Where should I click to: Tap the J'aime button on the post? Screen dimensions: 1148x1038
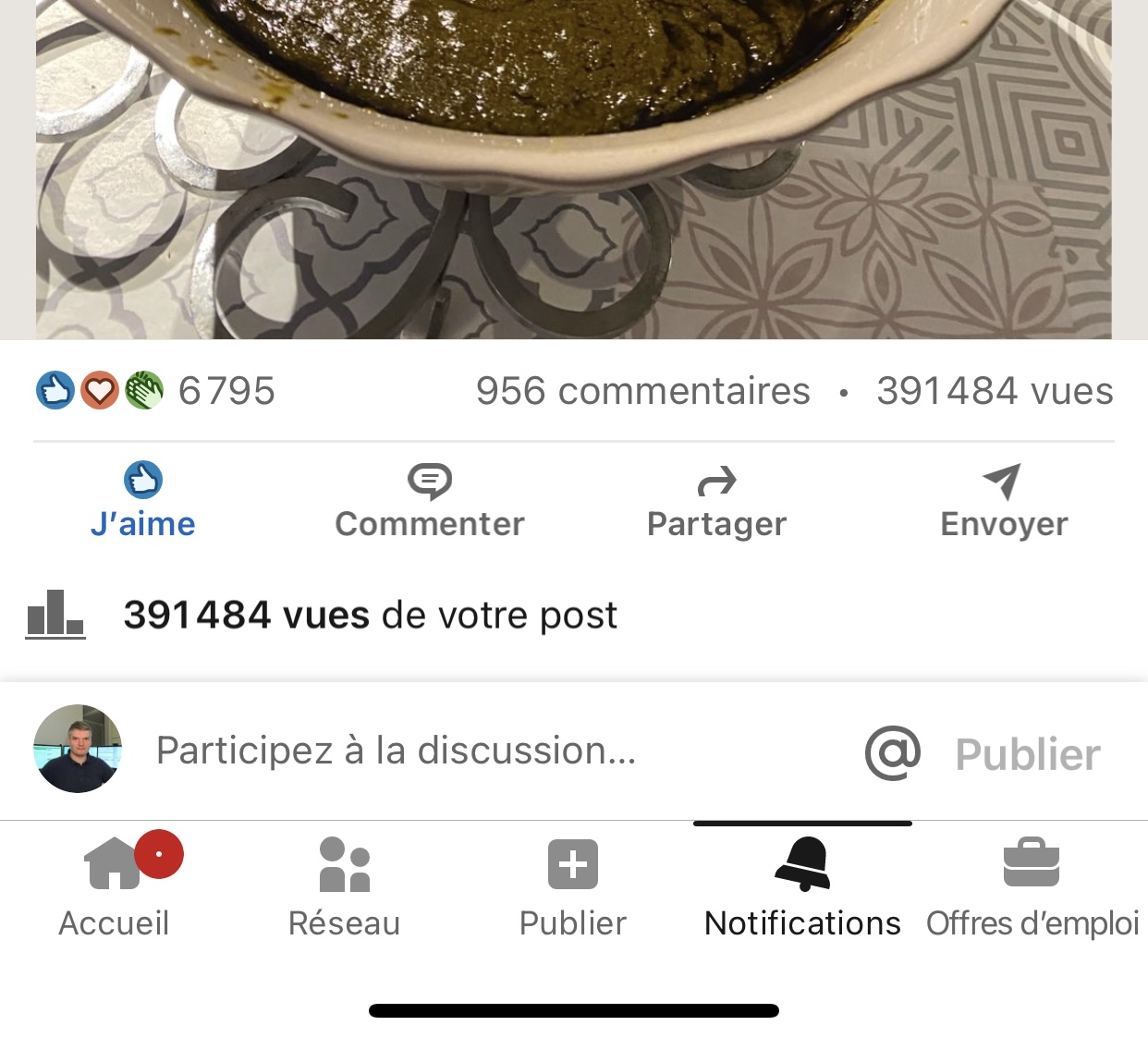[x=143, y=501]
